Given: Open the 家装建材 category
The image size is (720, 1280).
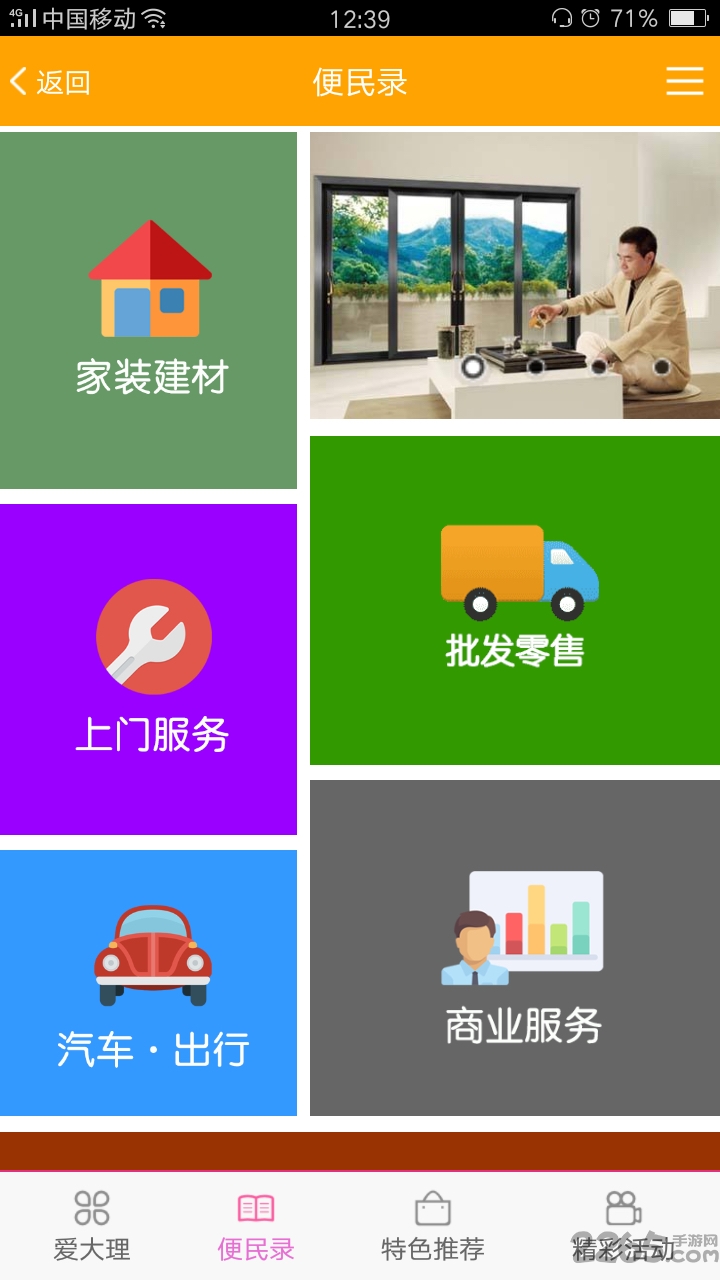Looking at the screenshot, I should pos(149,310).
